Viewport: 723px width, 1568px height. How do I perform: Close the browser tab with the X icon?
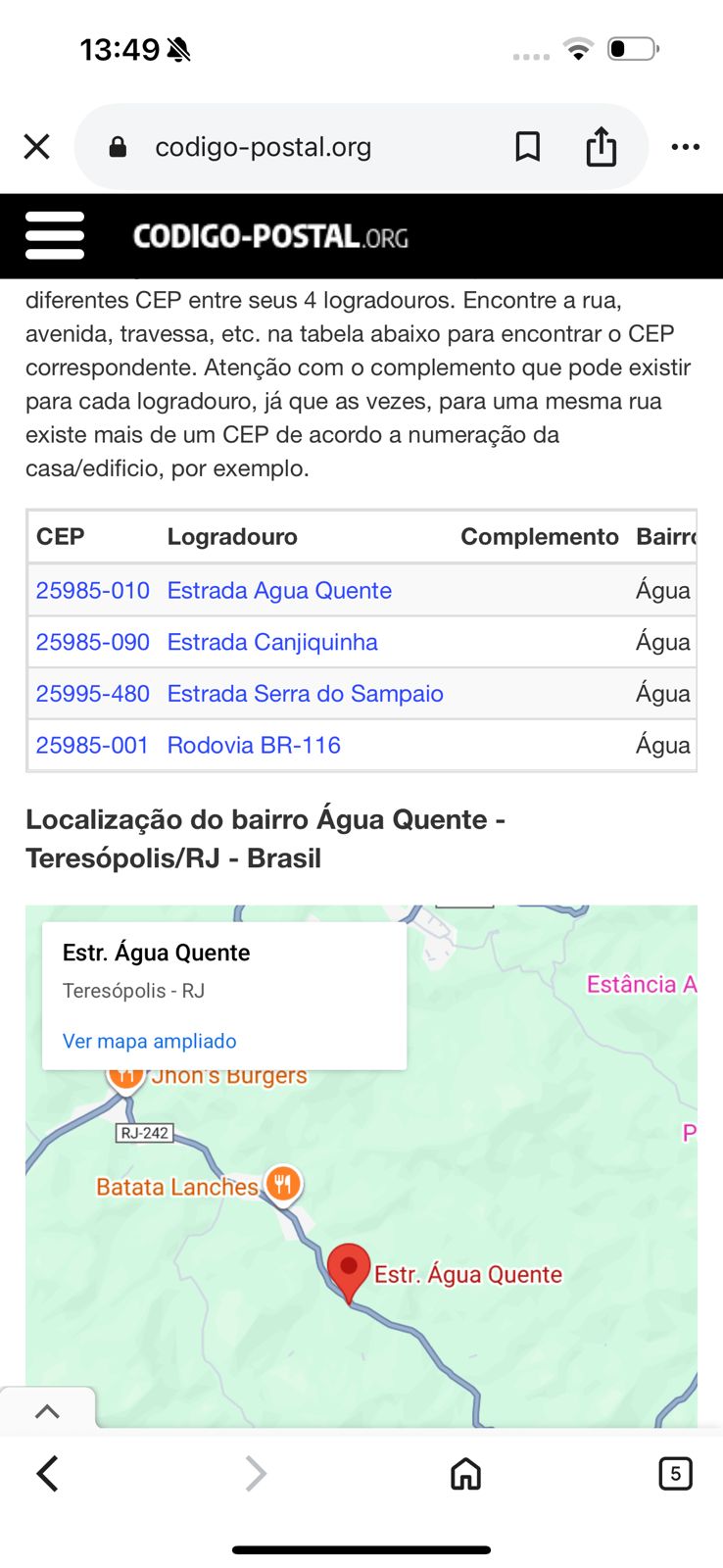(x=36, y=147)
